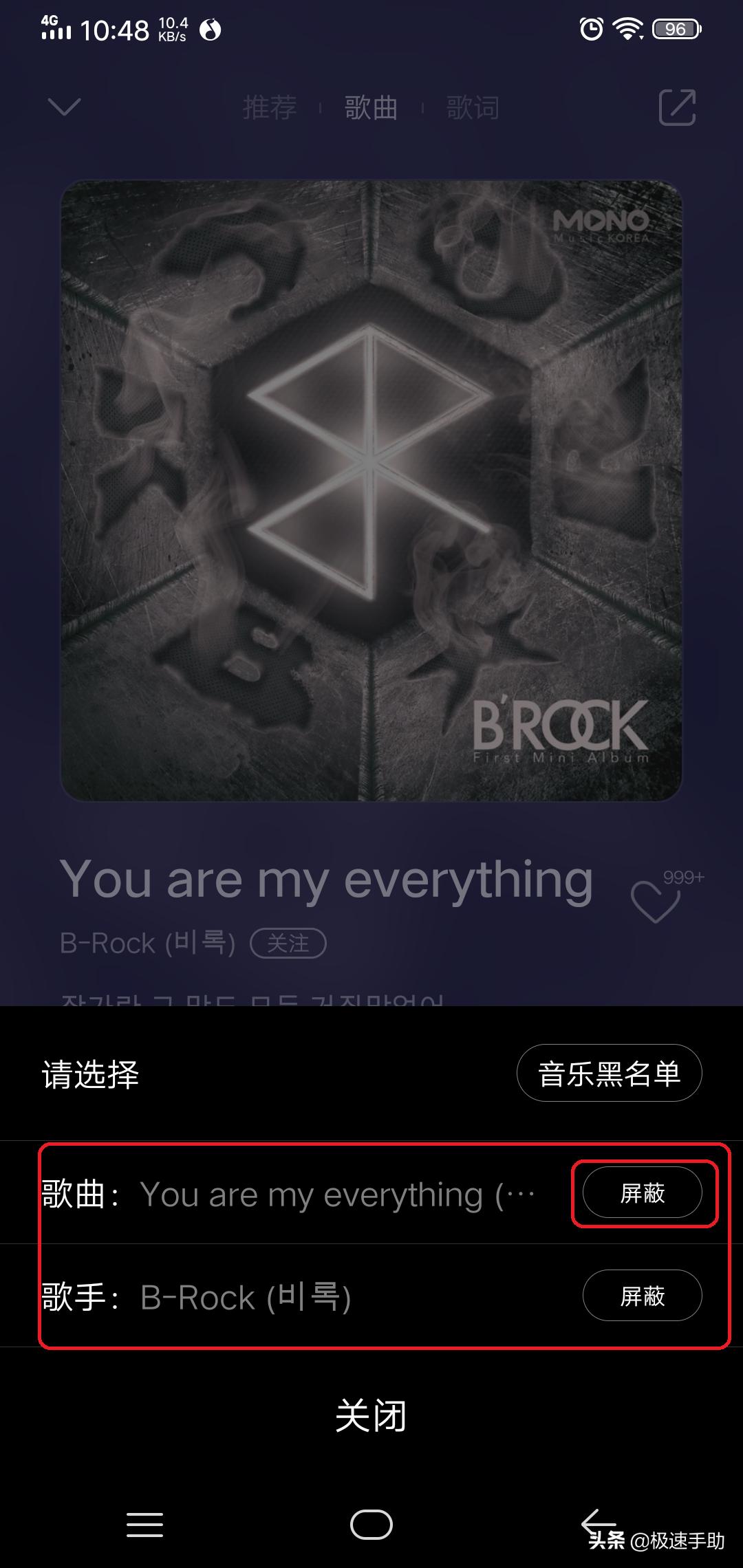
Task: Switch to the 歌词 lyrics tab
Action: pos(472,108)
